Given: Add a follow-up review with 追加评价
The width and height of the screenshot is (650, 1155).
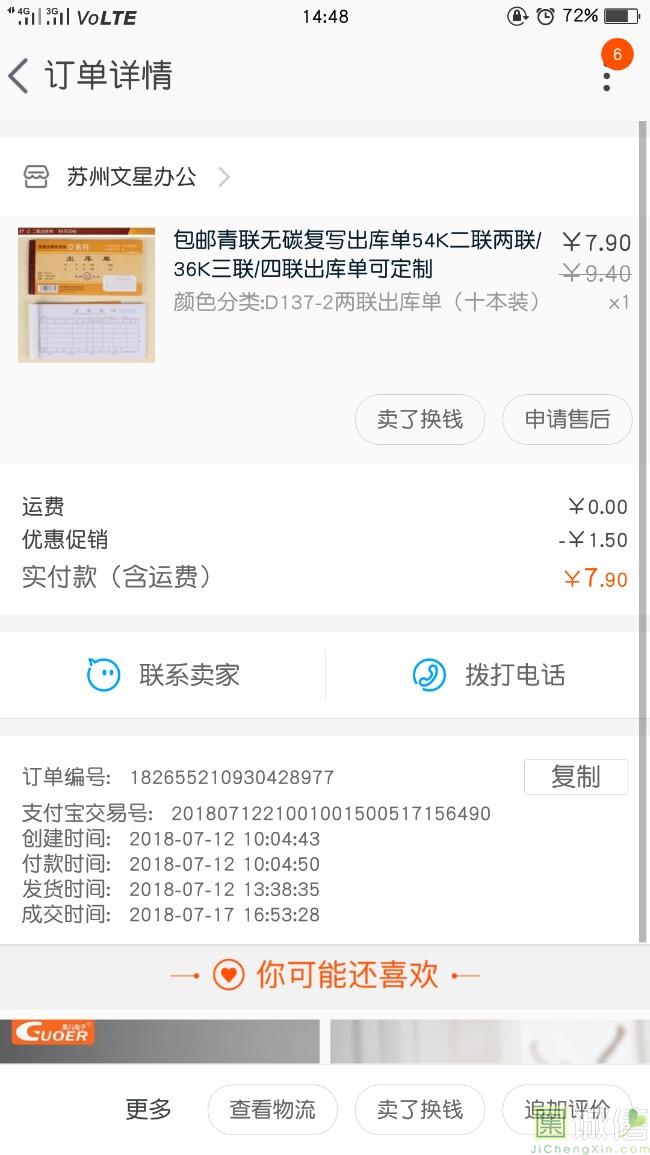Looking at the screenshot, I should (566, 1109).
